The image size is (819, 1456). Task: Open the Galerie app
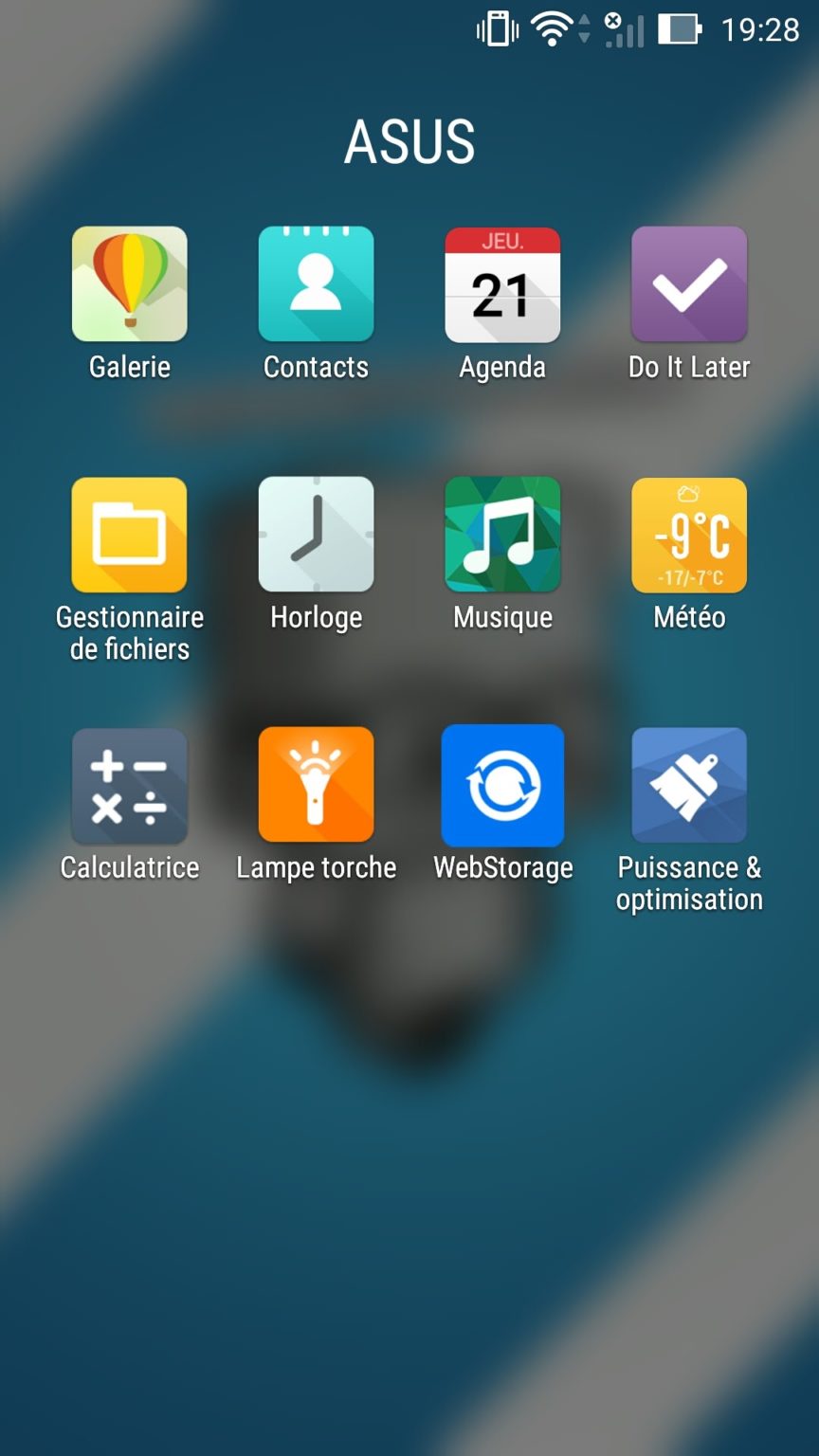[x=130, y=284]
